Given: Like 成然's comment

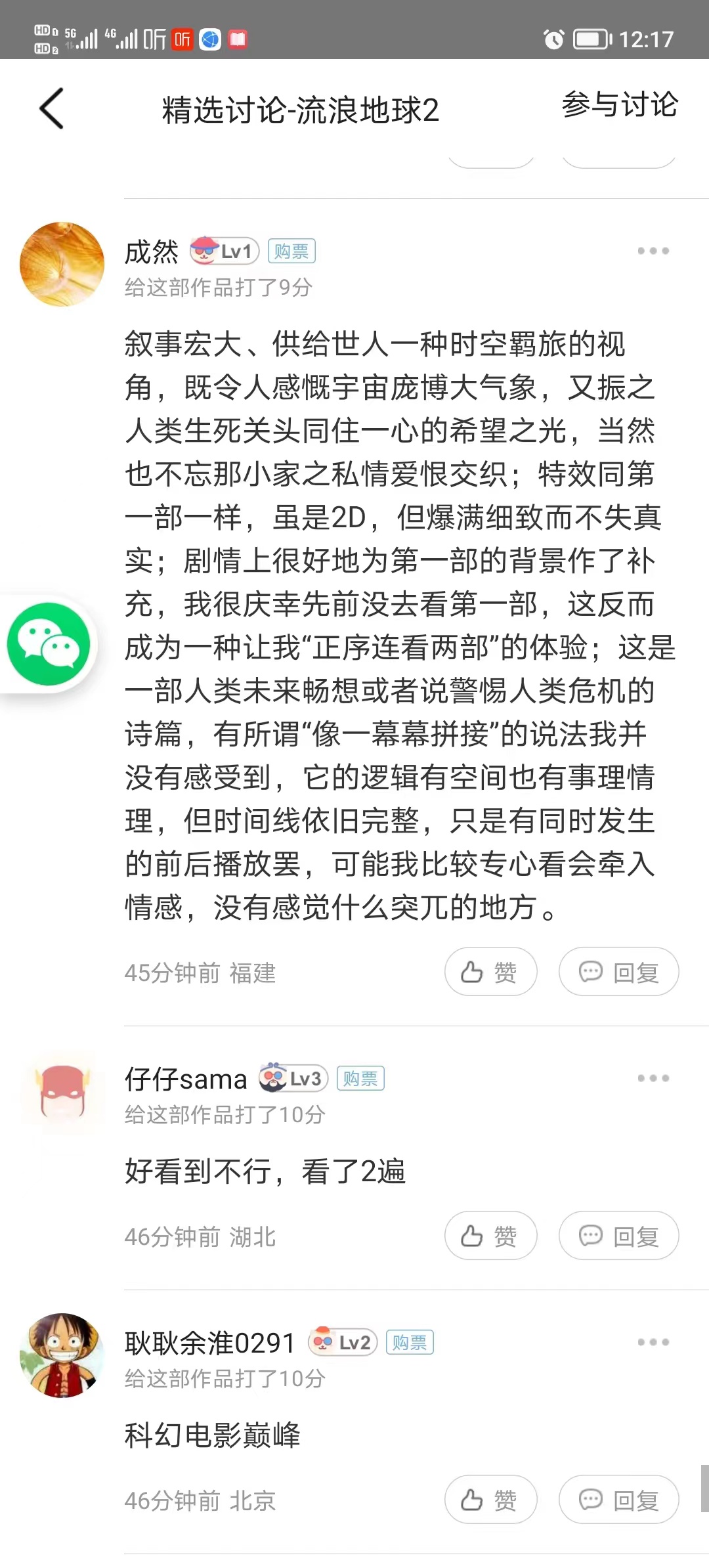Looking at the screenshot, I should [490, 972].
